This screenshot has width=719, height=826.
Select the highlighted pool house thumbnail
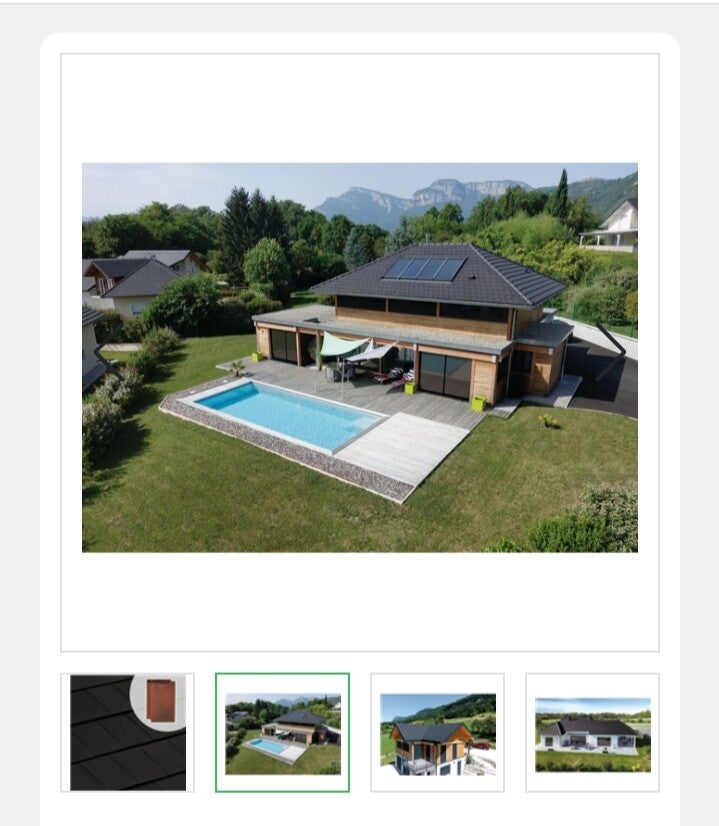coord(282,732)
